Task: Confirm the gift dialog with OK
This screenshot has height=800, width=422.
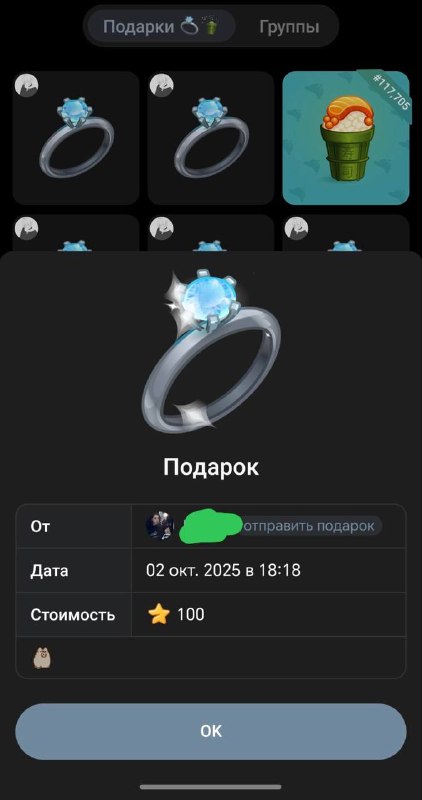Action: pos(211,731)
